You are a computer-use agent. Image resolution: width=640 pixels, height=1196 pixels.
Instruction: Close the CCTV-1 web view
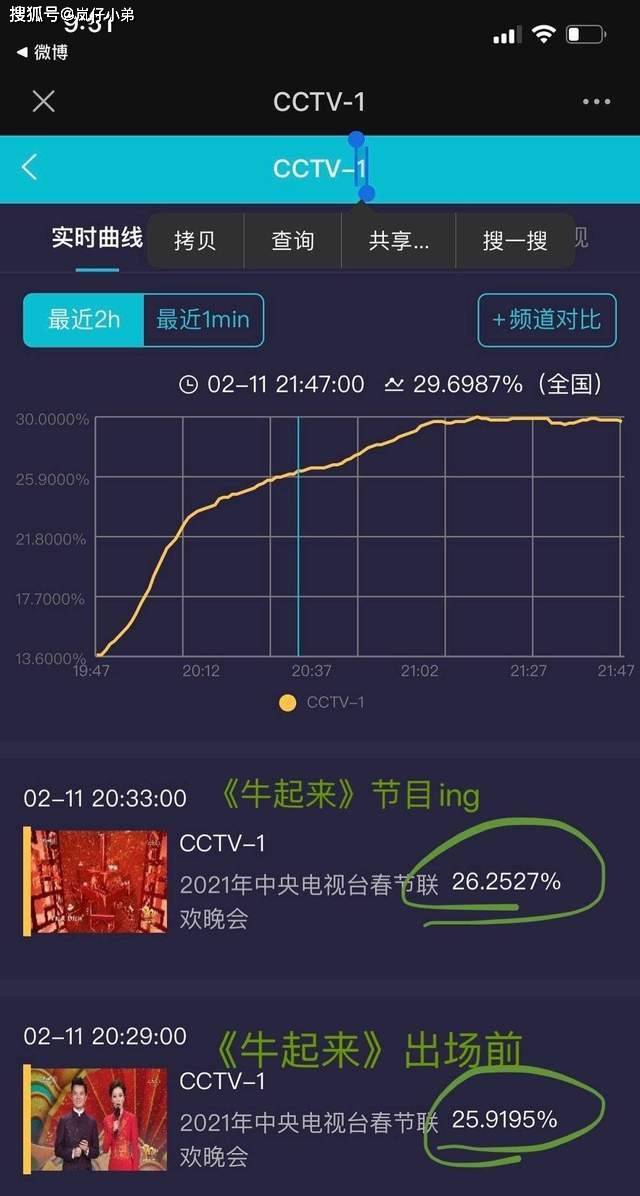click(x=43, y=101)
